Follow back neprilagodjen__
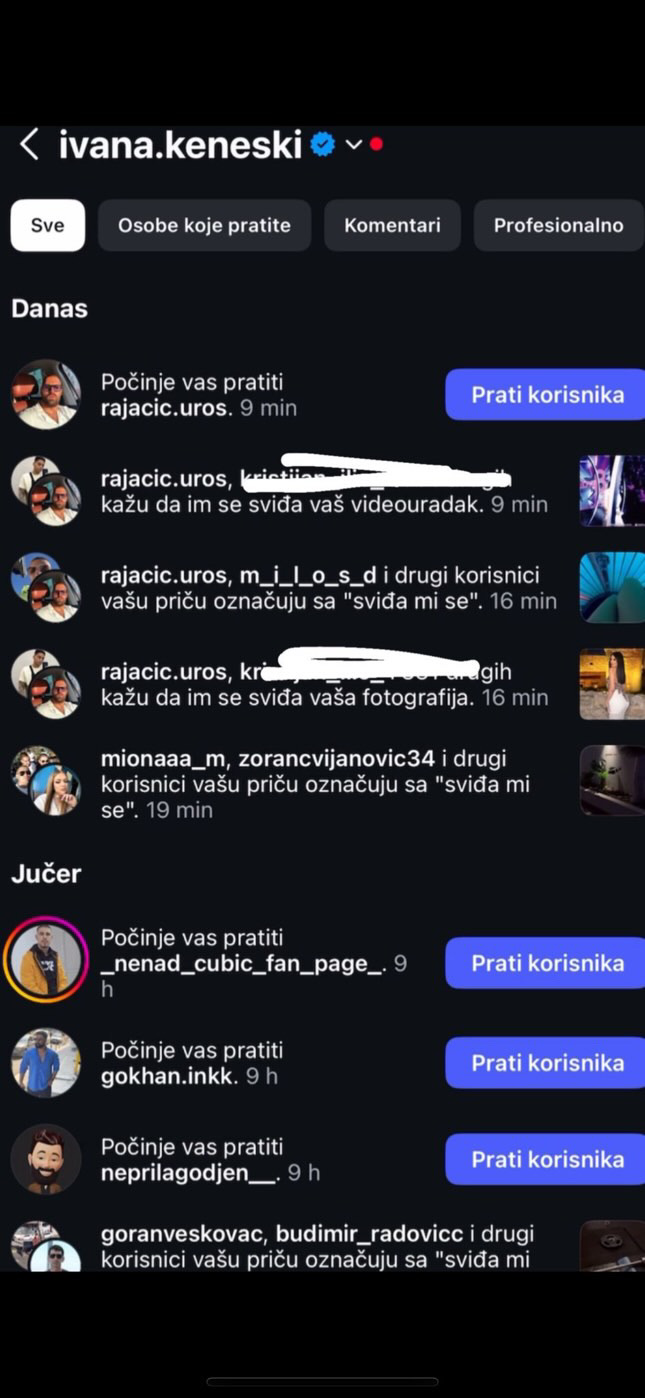Viewport: 645px width, 1398px height. 546,1160
